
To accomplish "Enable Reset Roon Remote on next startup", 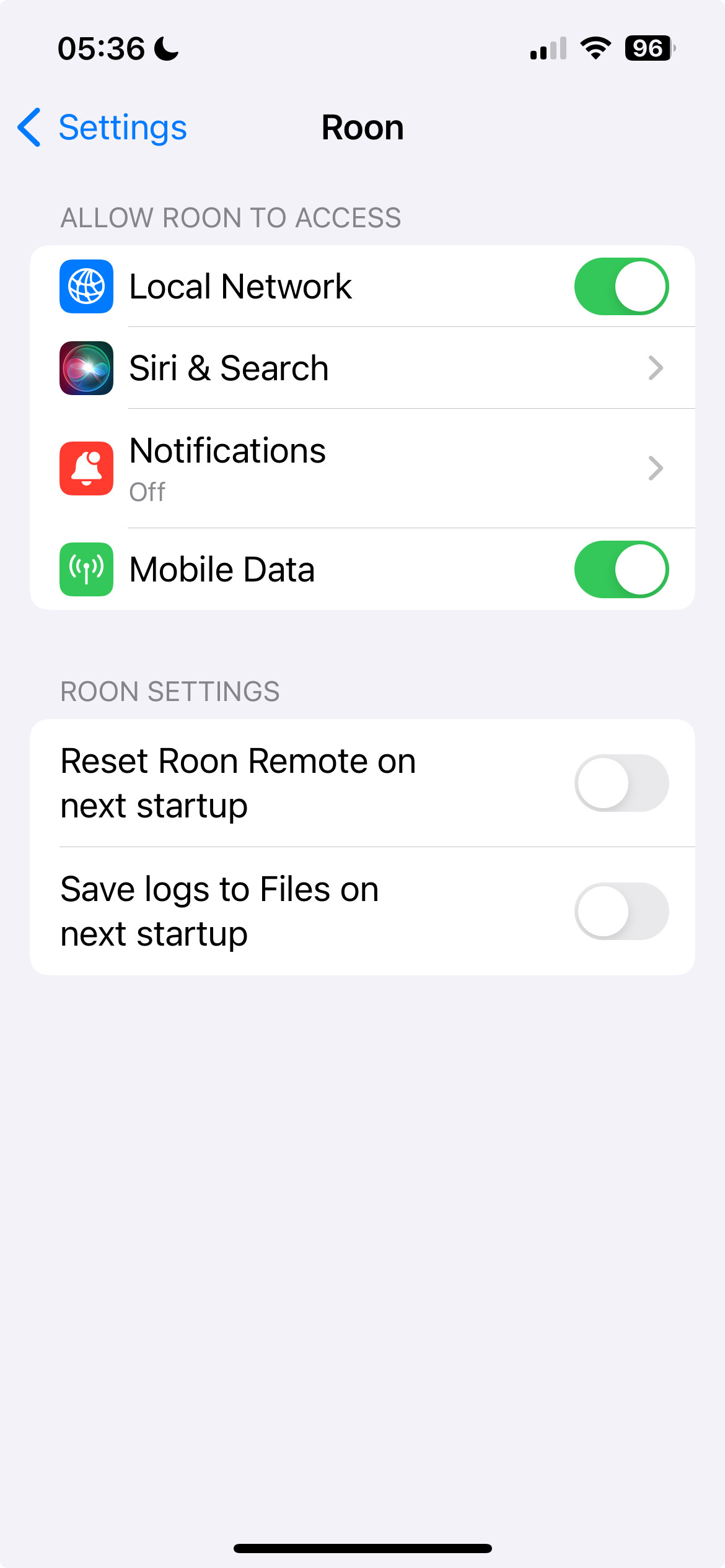I will tap(622, 783).
